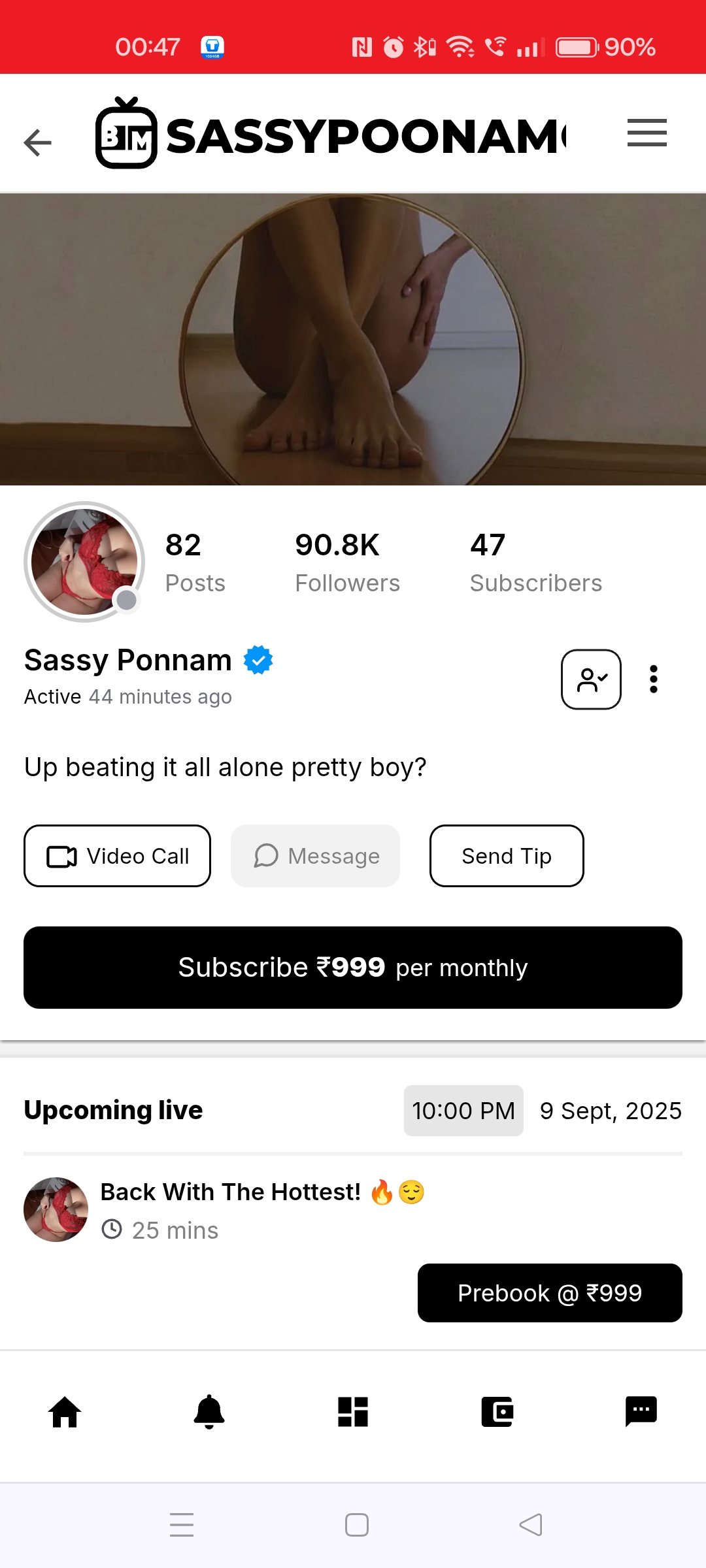Screen dimensions: 706x1568
Task: View Sassy Ponnam's profile picture
Action: pos(84,562)
